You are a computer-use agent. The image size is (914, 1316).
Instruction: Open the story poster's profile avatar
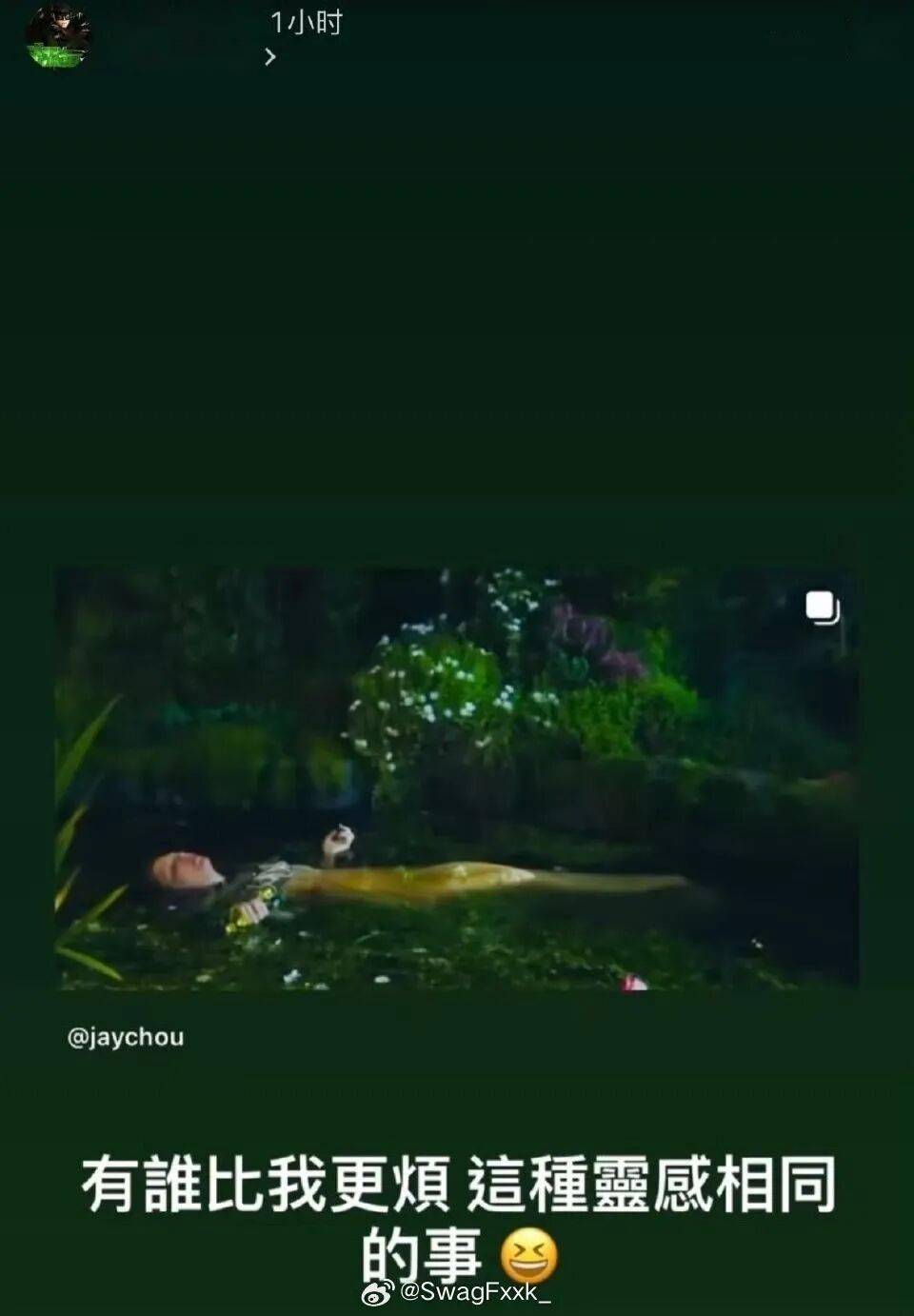[58, 38]
